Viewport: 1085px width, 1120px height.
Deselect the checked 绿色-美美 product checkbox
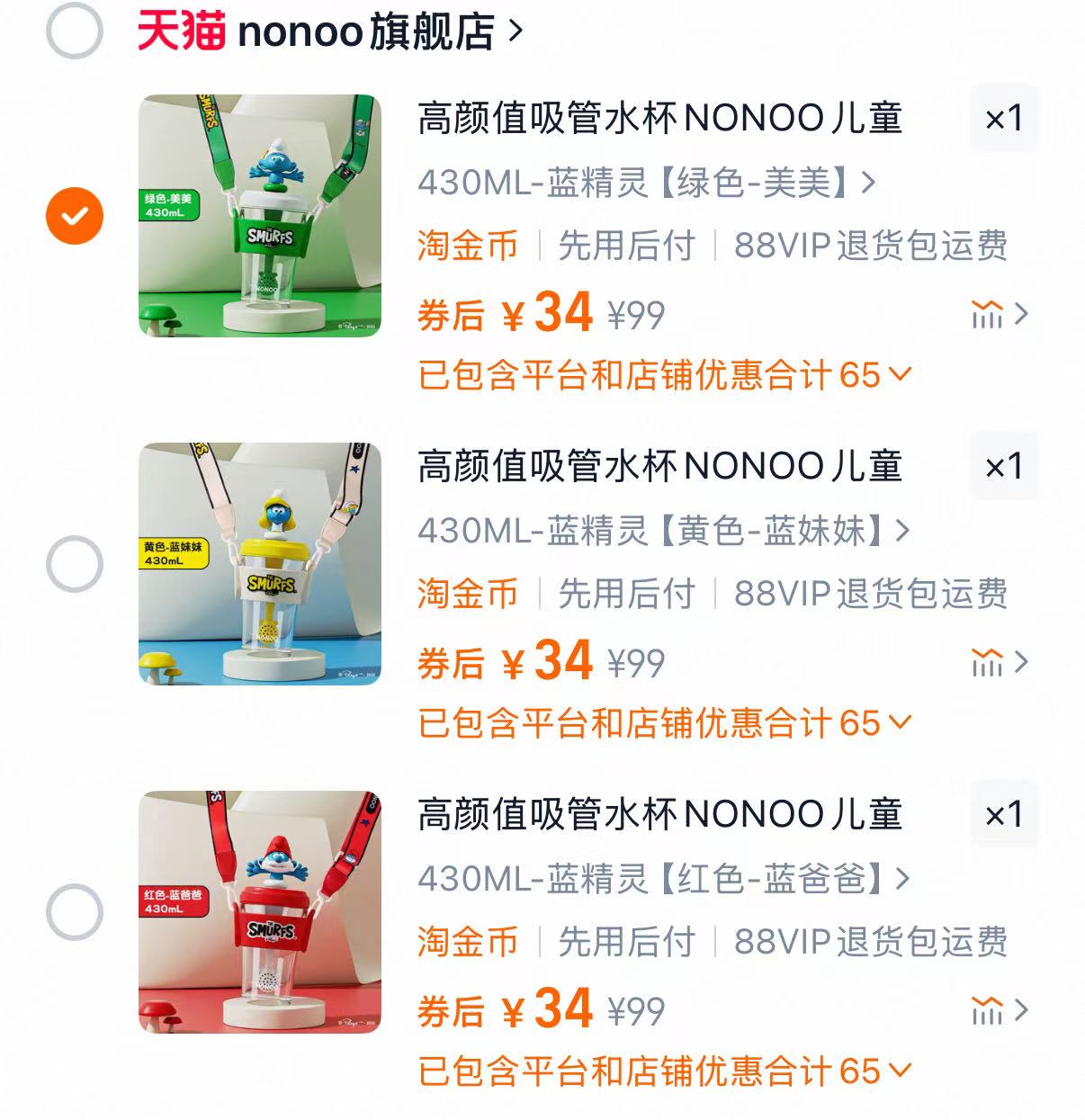pyautogui.click(x=74, y=213)
